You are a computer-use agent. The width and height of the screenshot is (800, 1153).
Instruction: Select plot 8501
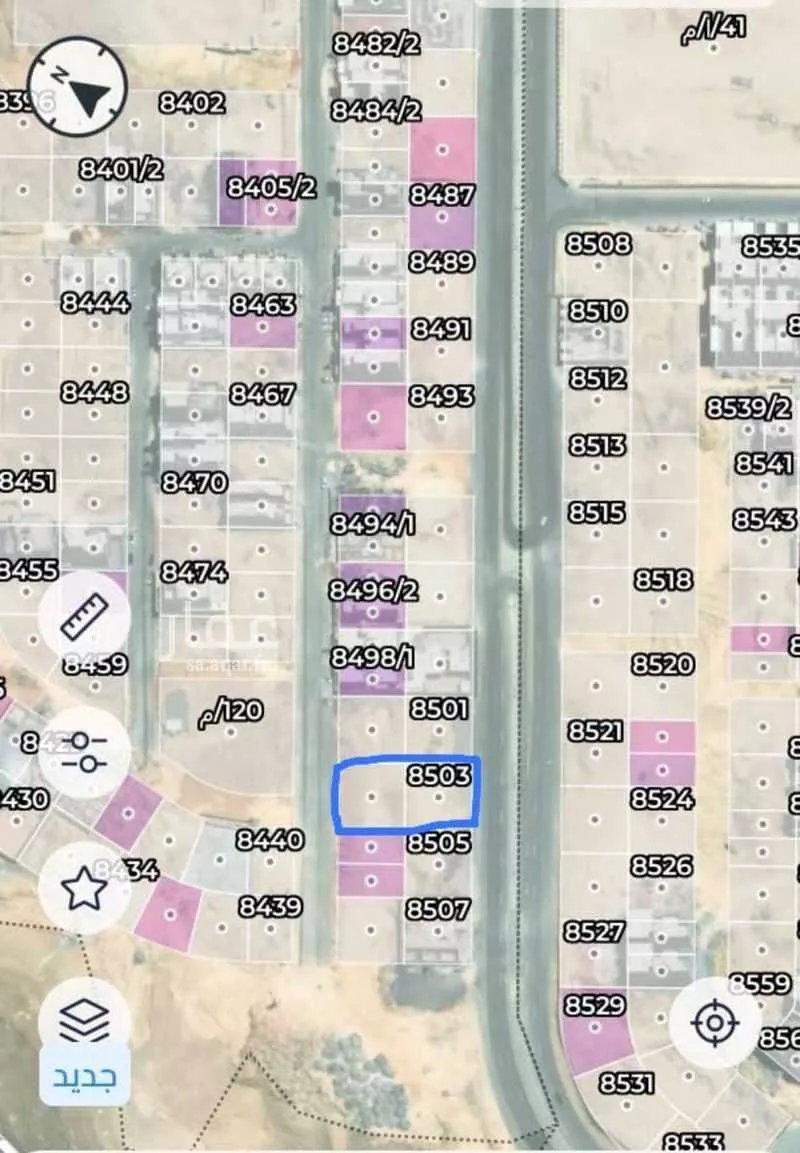point(440,706)
